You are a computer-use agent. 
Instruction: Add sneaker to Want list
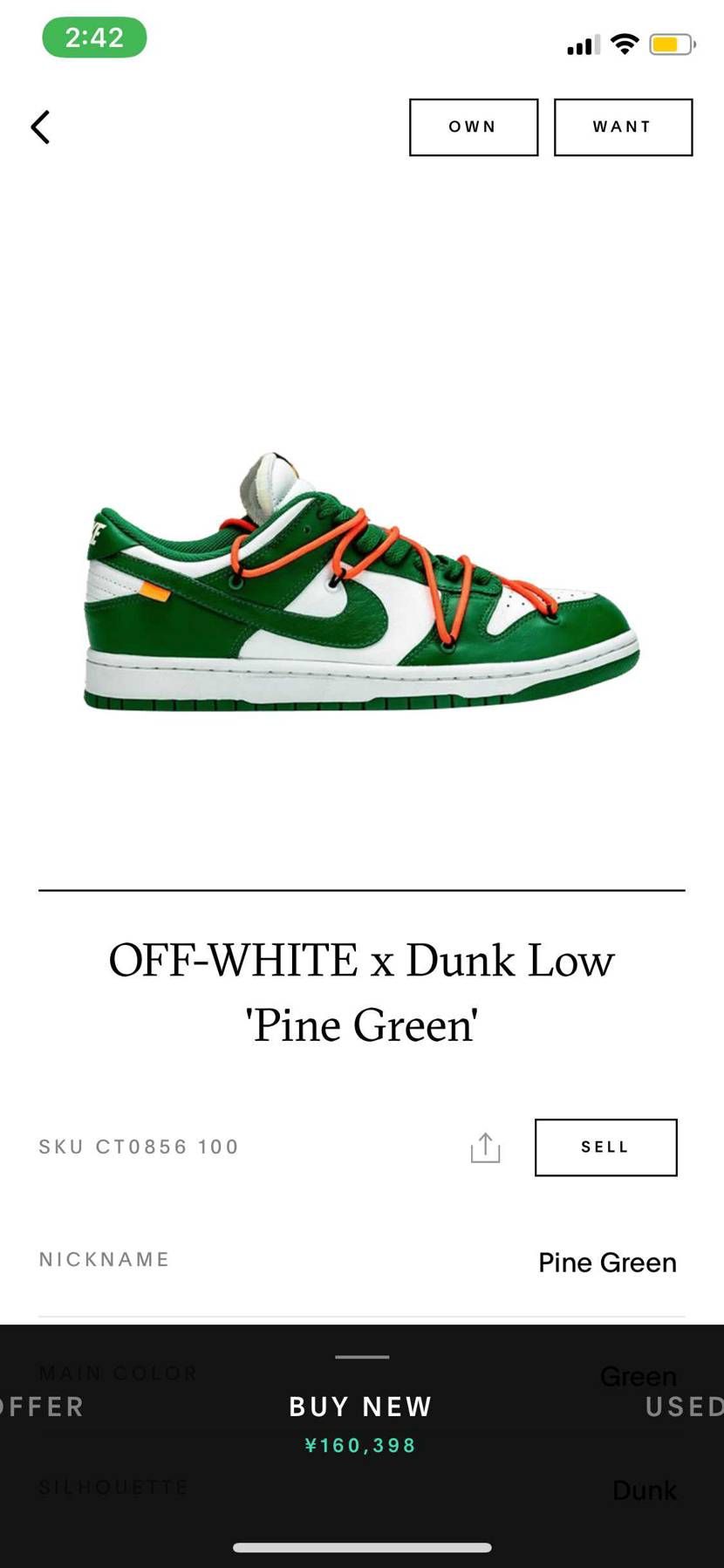(623, 127)
